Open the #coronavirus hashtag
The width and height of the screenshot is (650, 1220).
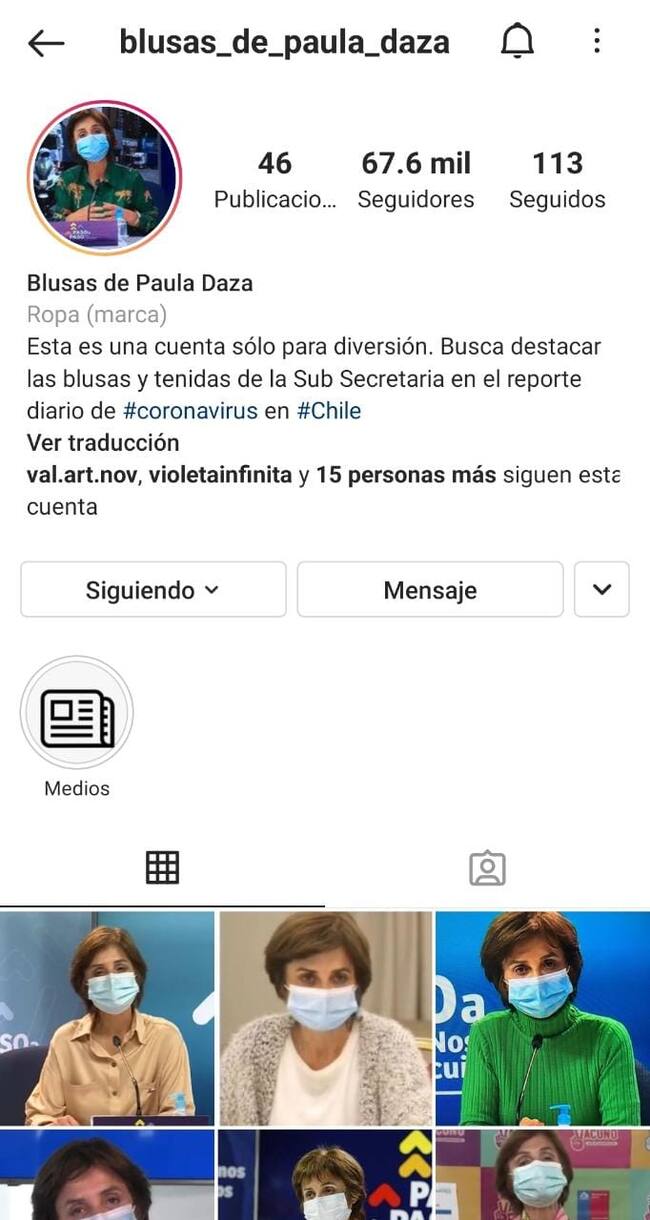tap(190, 411)
